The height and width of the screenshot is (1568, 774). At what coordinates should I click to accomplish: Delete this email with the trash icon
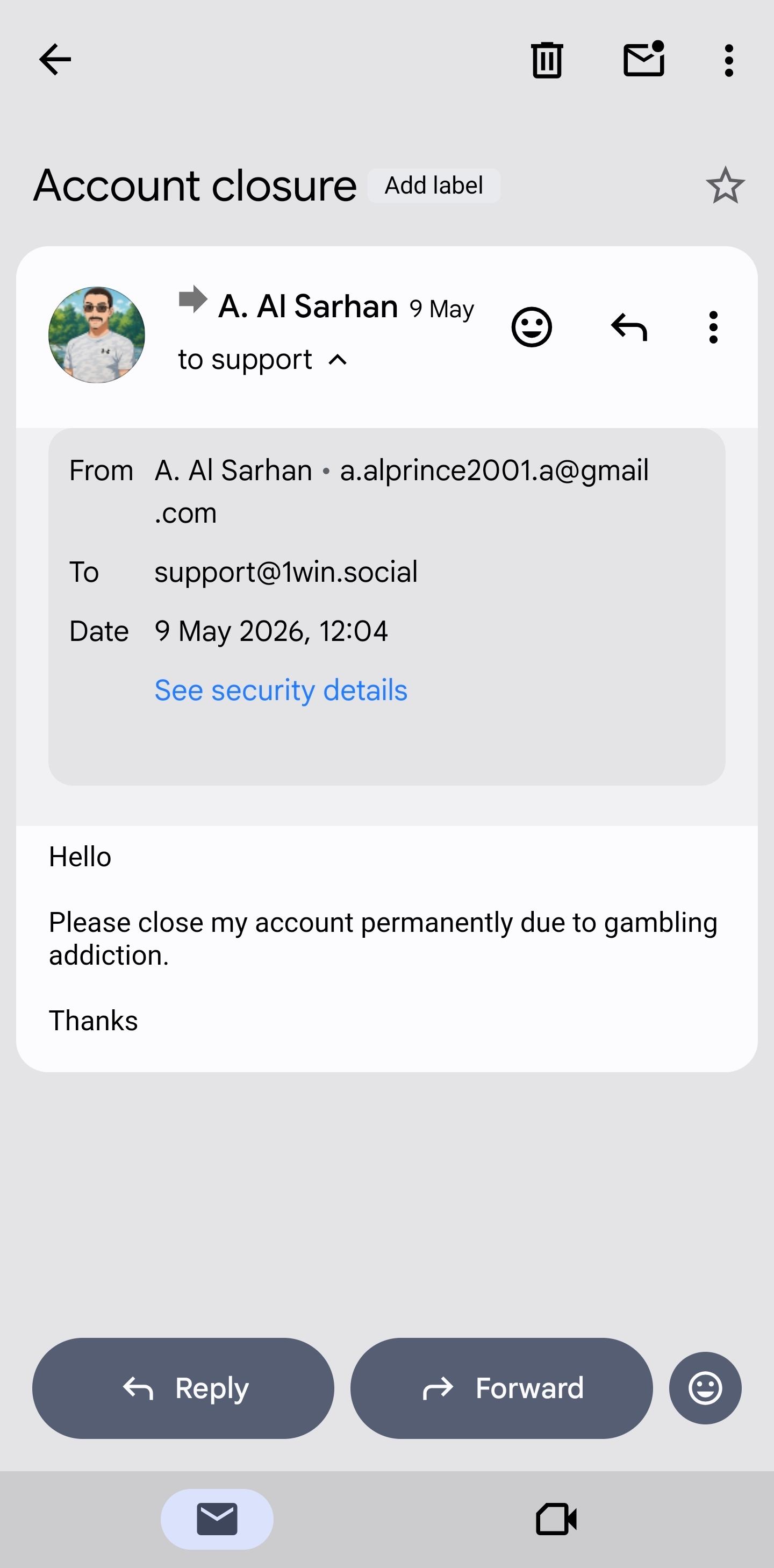[x=547, y=60]
